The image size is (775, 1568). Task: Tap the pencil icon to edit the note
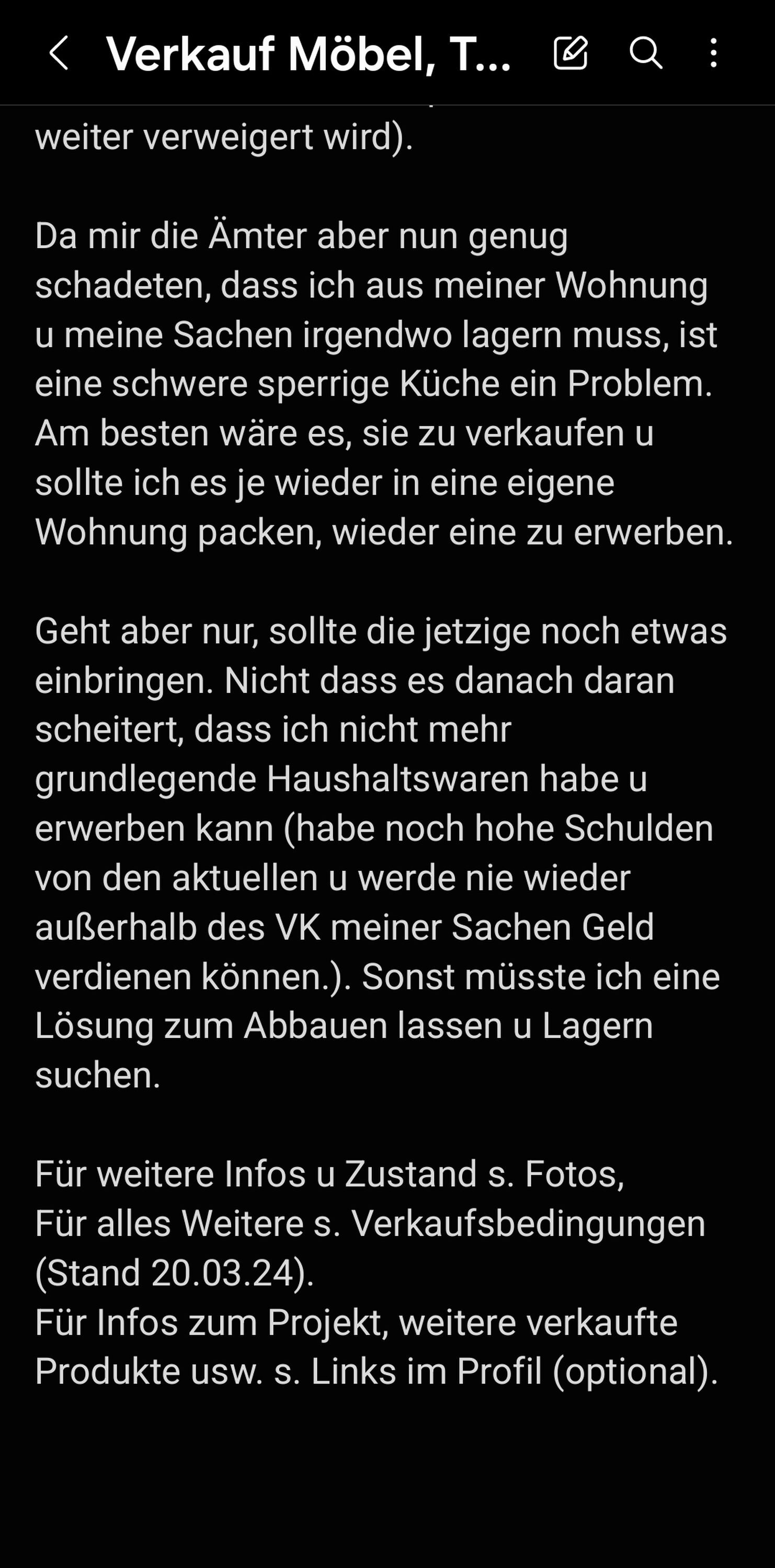[x=571, y=53]
